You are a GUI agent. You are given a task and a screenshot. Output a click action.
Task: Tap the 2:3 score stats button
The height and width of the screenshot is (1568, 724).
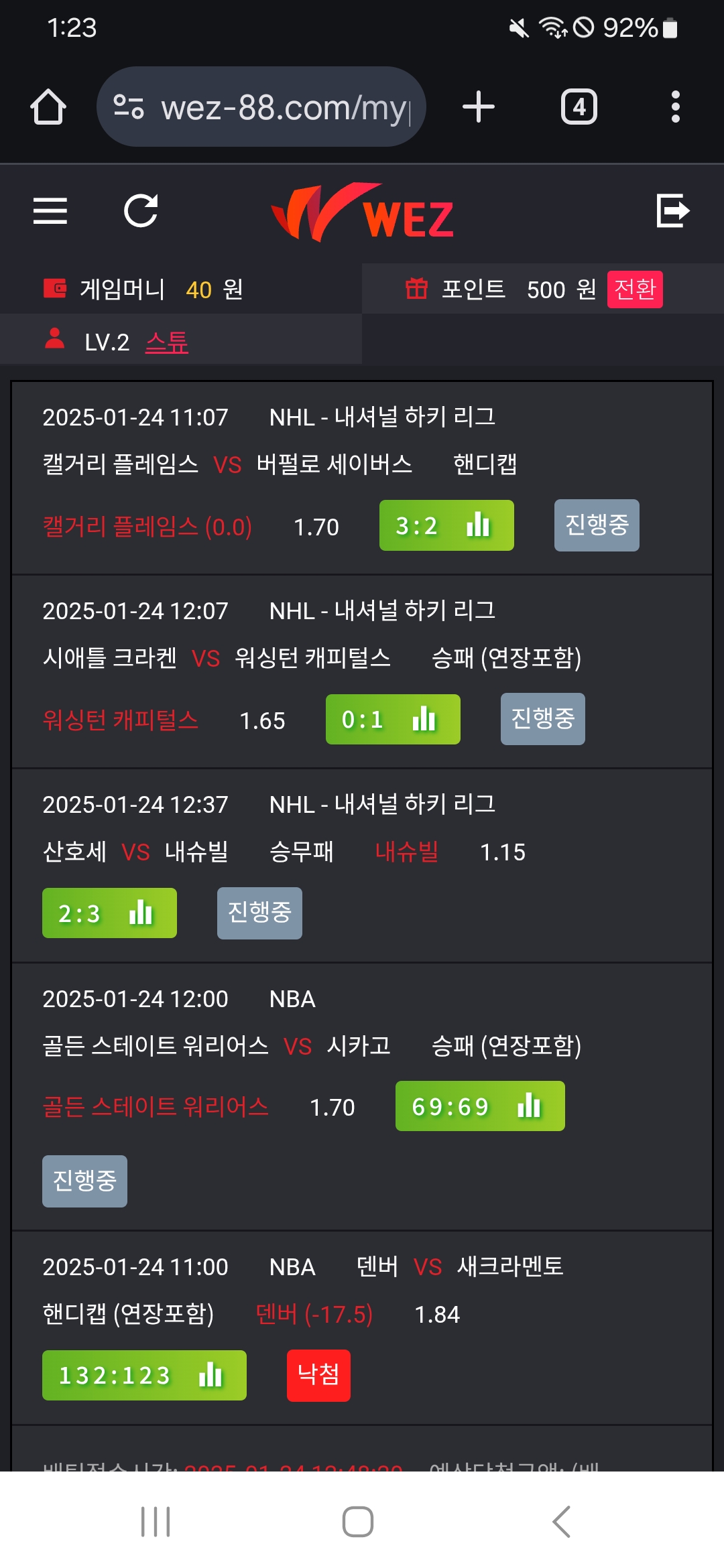(x=109, y=913)
